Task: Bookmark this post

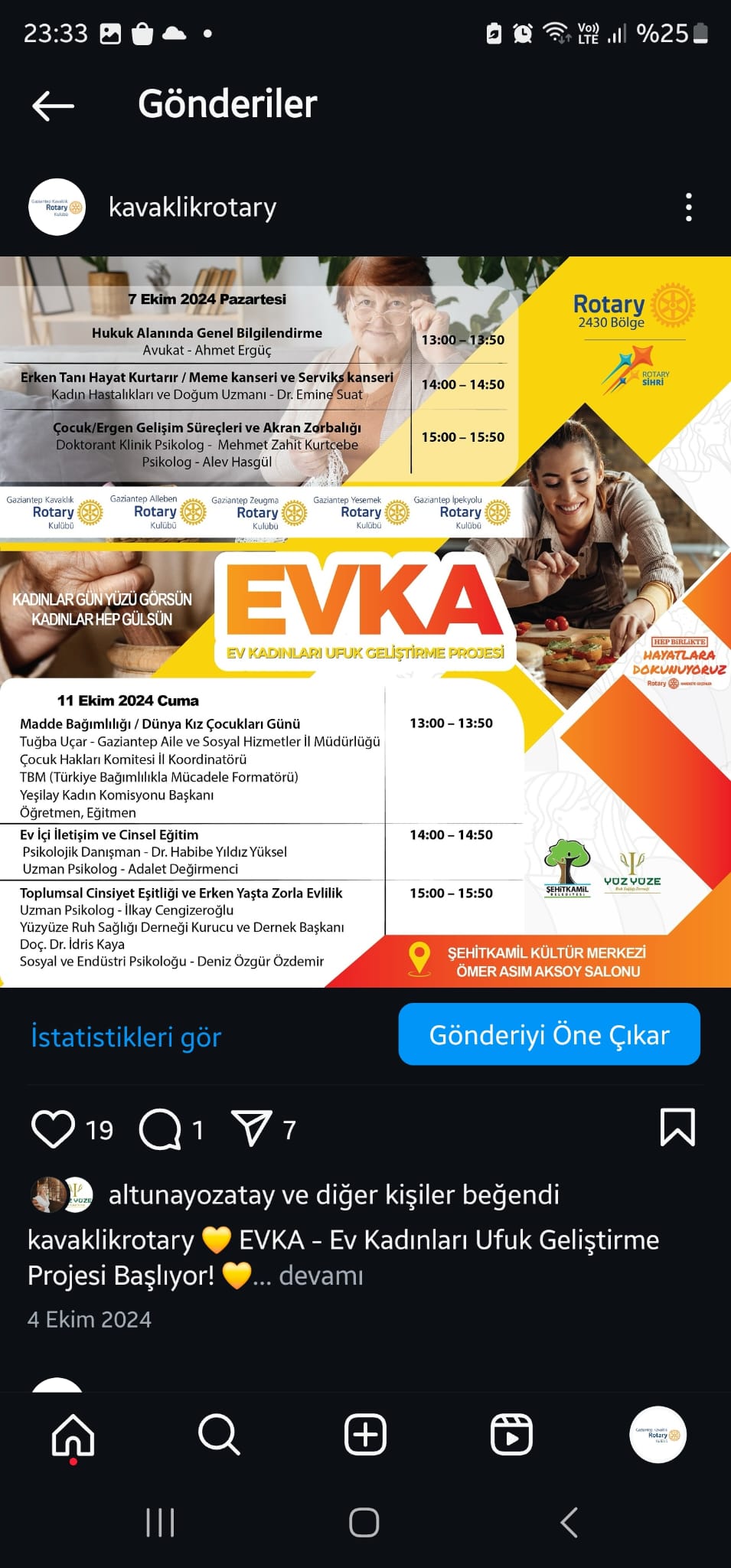Action: (677, 1128)
